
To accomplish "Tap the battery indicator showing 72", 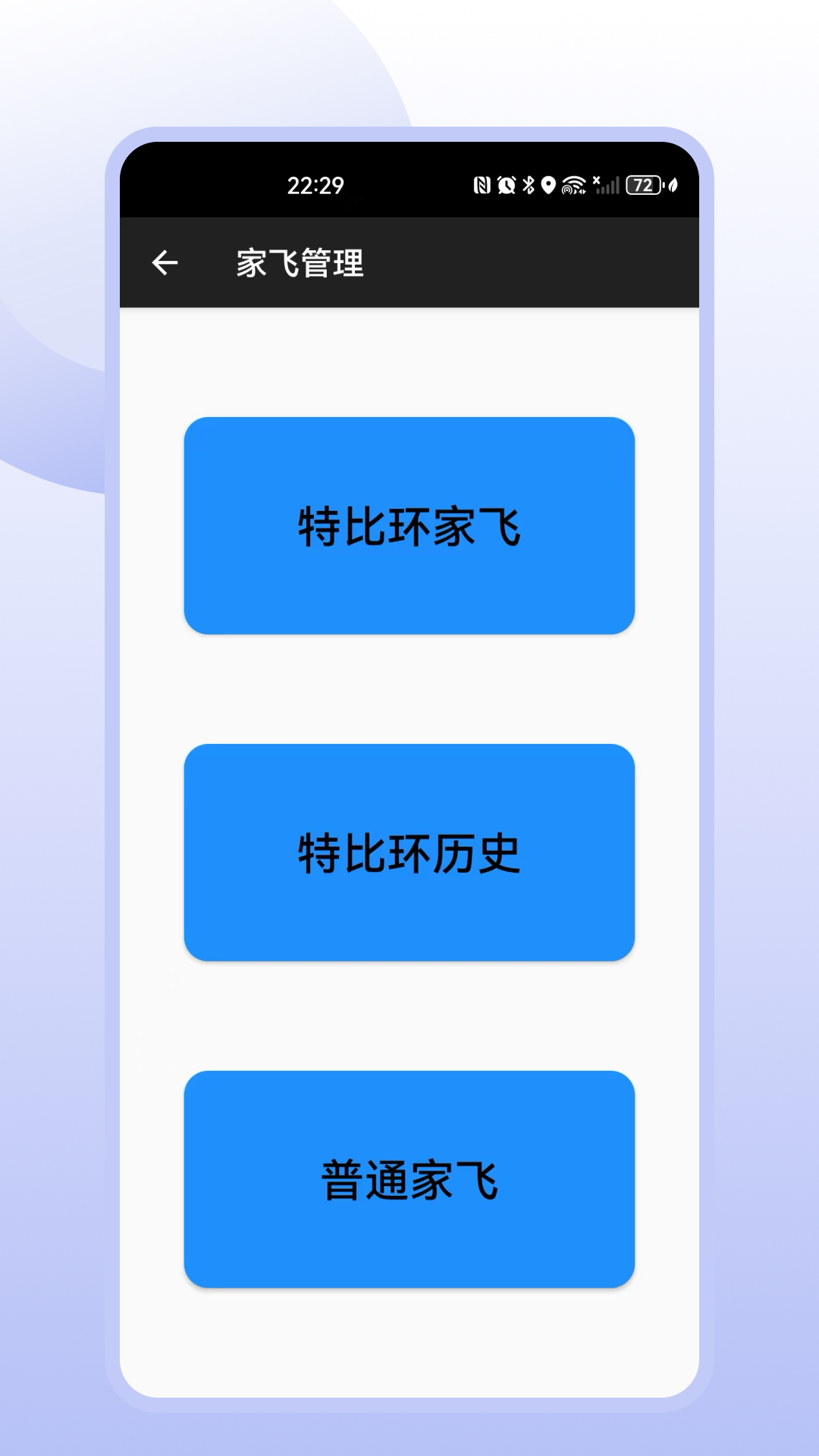I will [x=644, y=184].
